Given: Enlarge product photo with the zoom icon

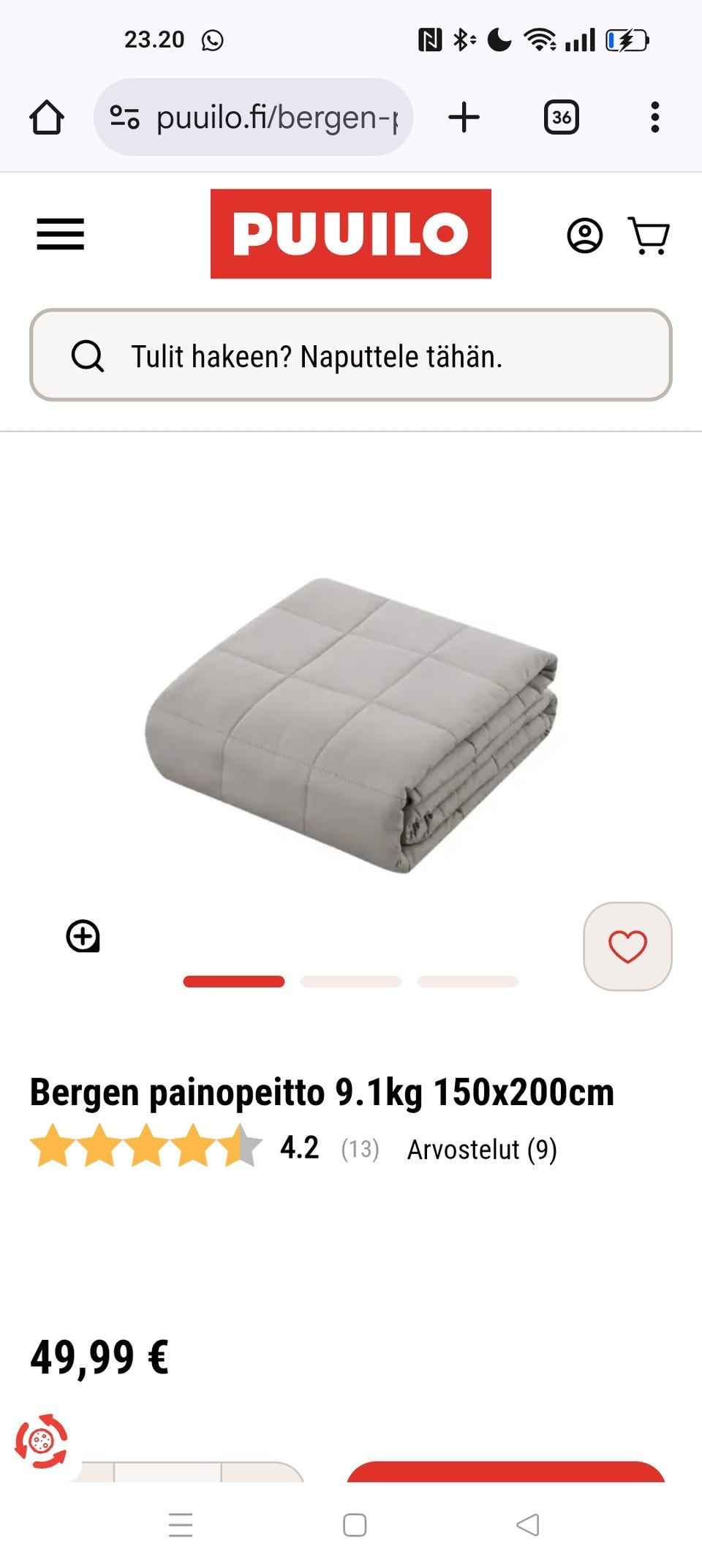Looking at the screenshot, I should click(x=83, y=937).
